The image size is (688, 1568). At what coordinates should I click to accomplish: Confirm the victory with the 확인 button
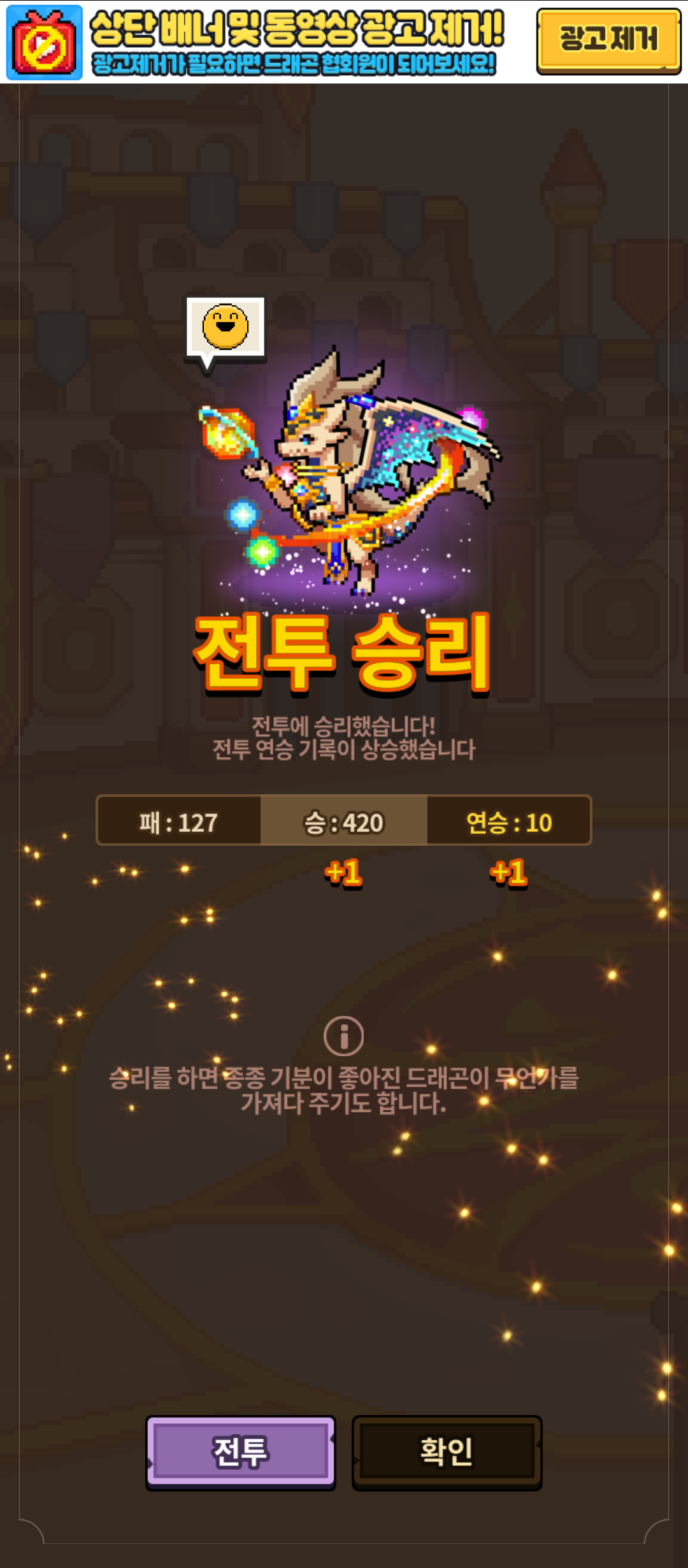[447, 1453]
